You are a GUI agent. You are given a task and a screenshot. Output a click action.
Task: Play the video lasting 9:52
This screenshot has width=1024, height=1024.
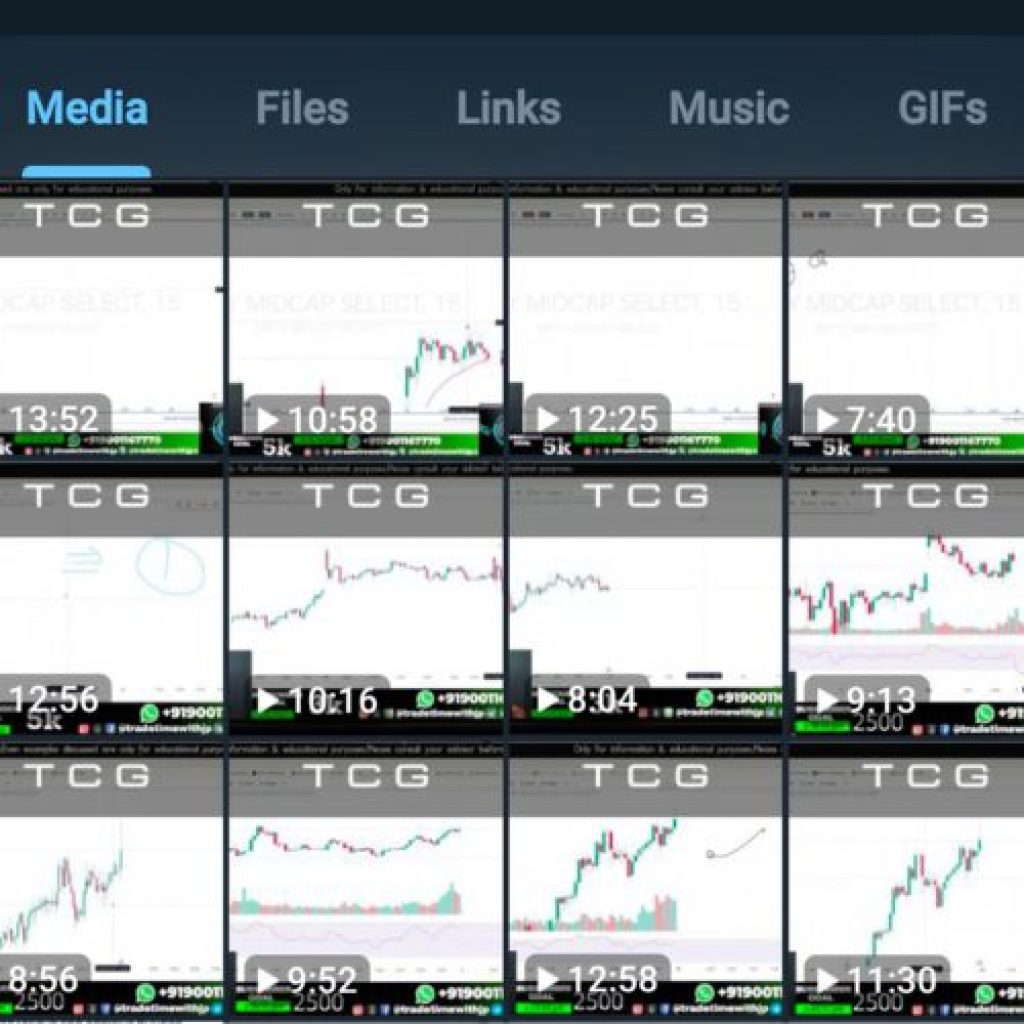click(x=366, y=880)
